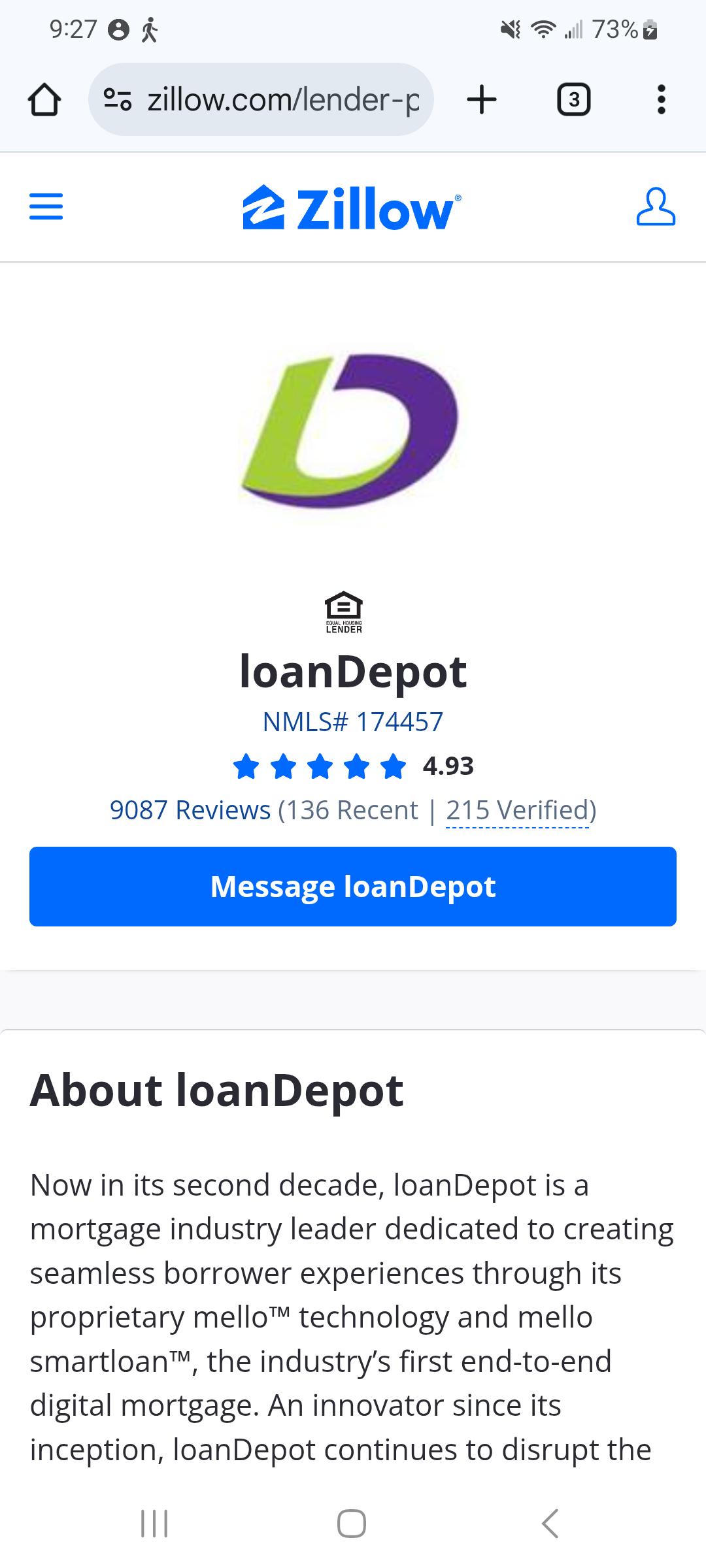
Task: Open the tab switcher showing 3 tabs
Action: [573, 100]
